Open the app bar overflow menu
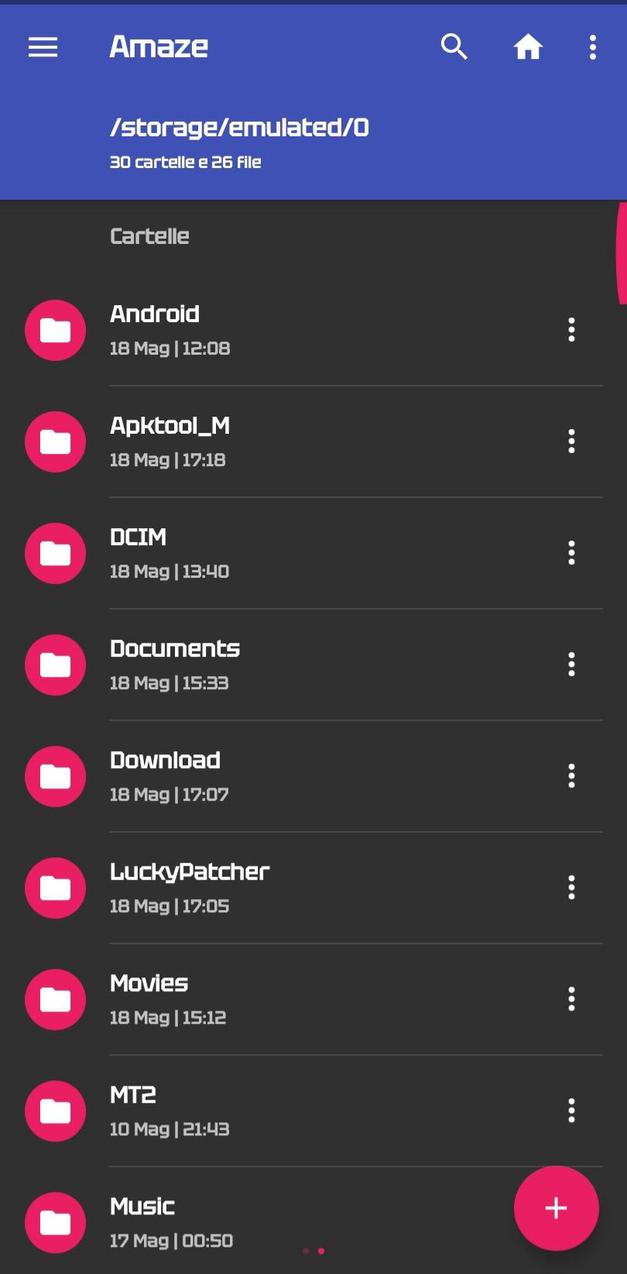 (x=593, y=47)
